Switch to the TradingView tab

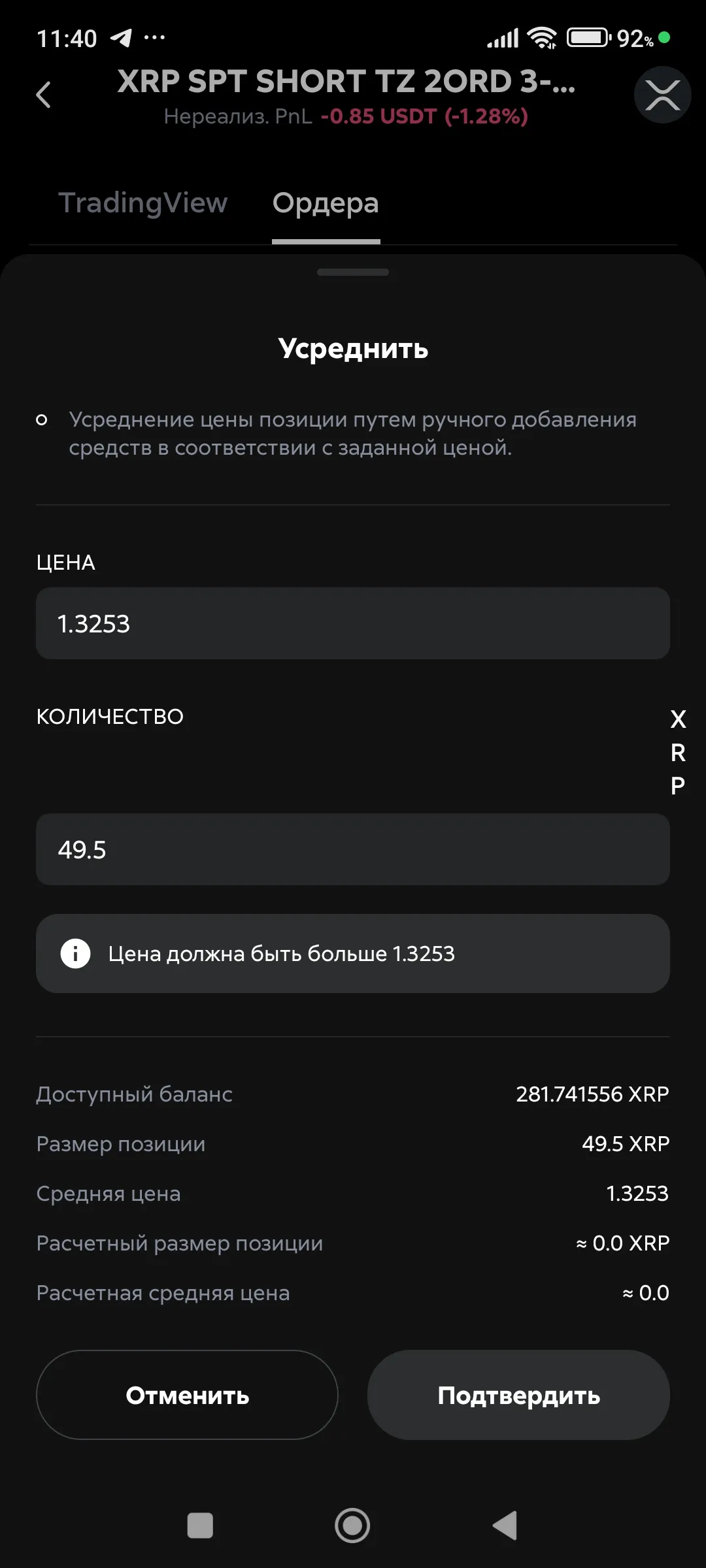143,203
